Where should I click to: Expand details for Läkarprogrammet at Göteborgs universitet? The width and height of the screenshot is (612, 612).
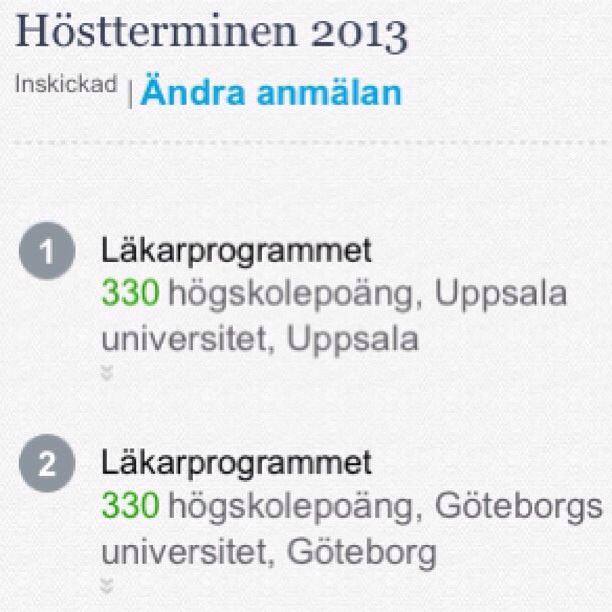[108, 586]
